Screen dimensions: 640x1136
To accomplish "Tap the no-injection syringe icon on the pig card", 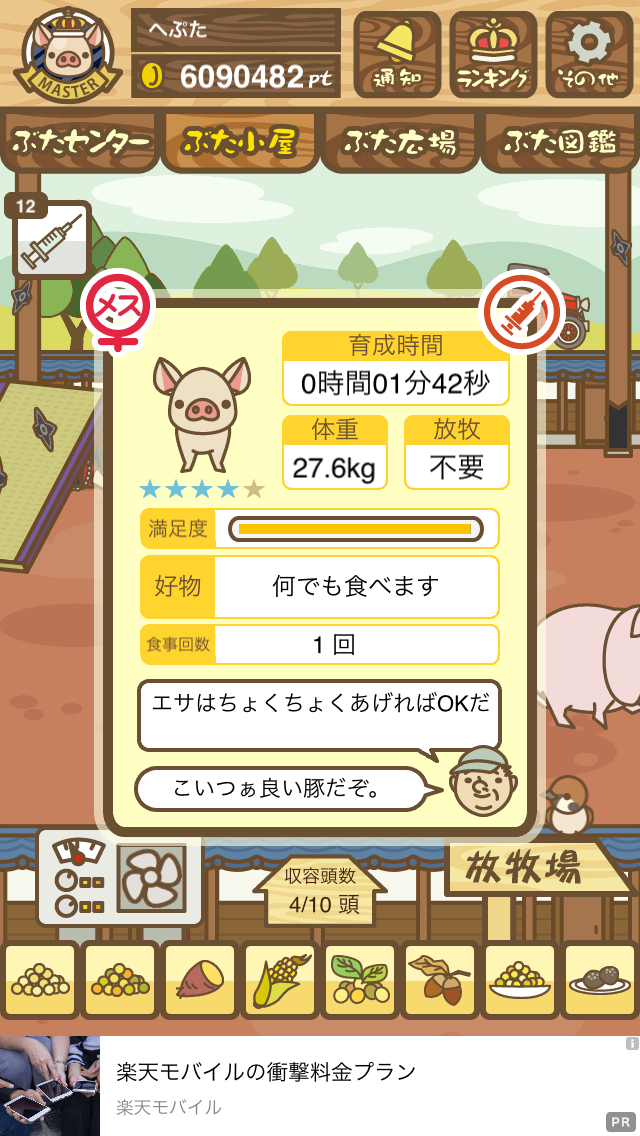I will [523, 312].
